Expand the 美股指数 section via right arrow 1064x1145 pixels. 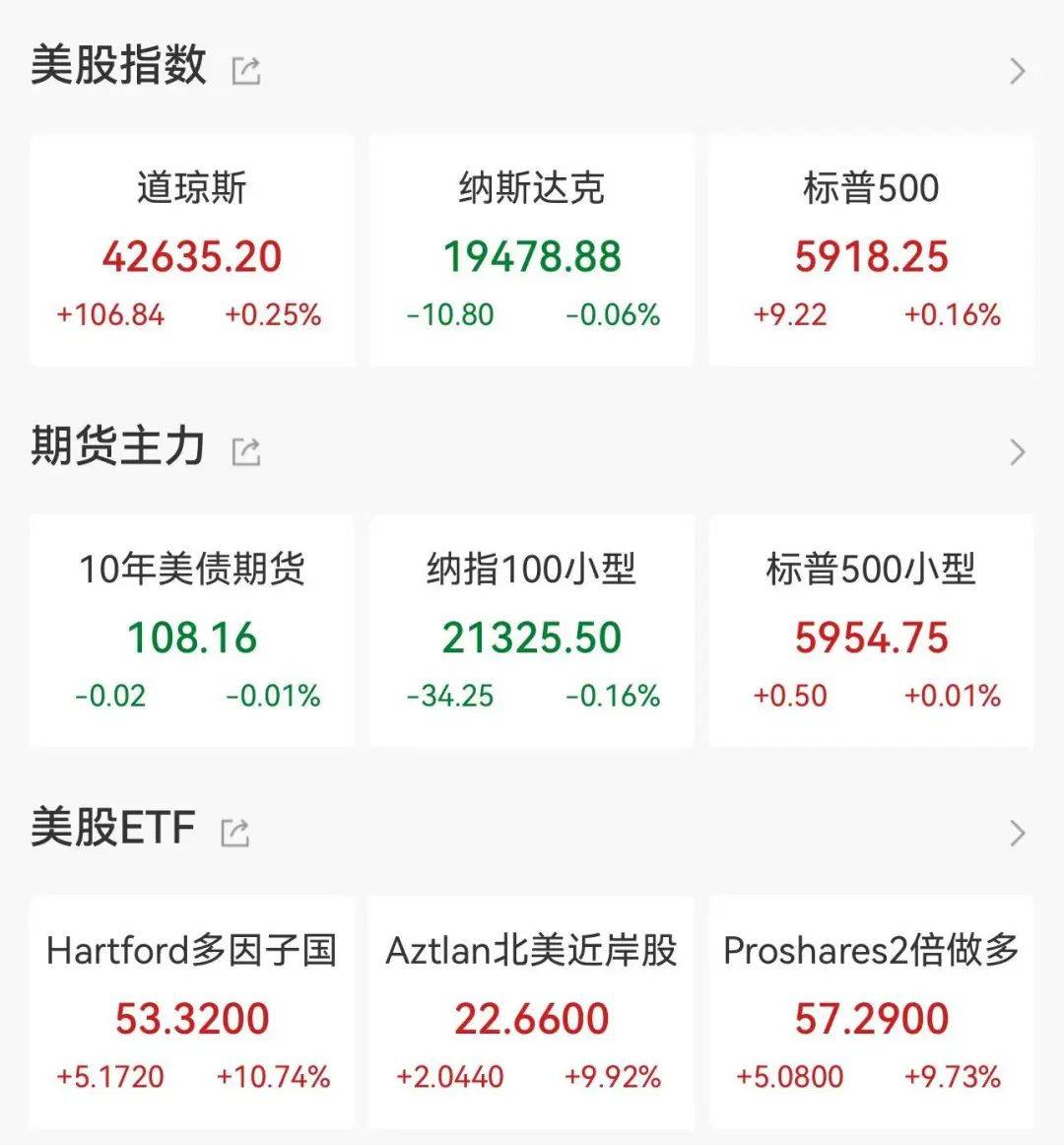click(x=1019, y=69)
